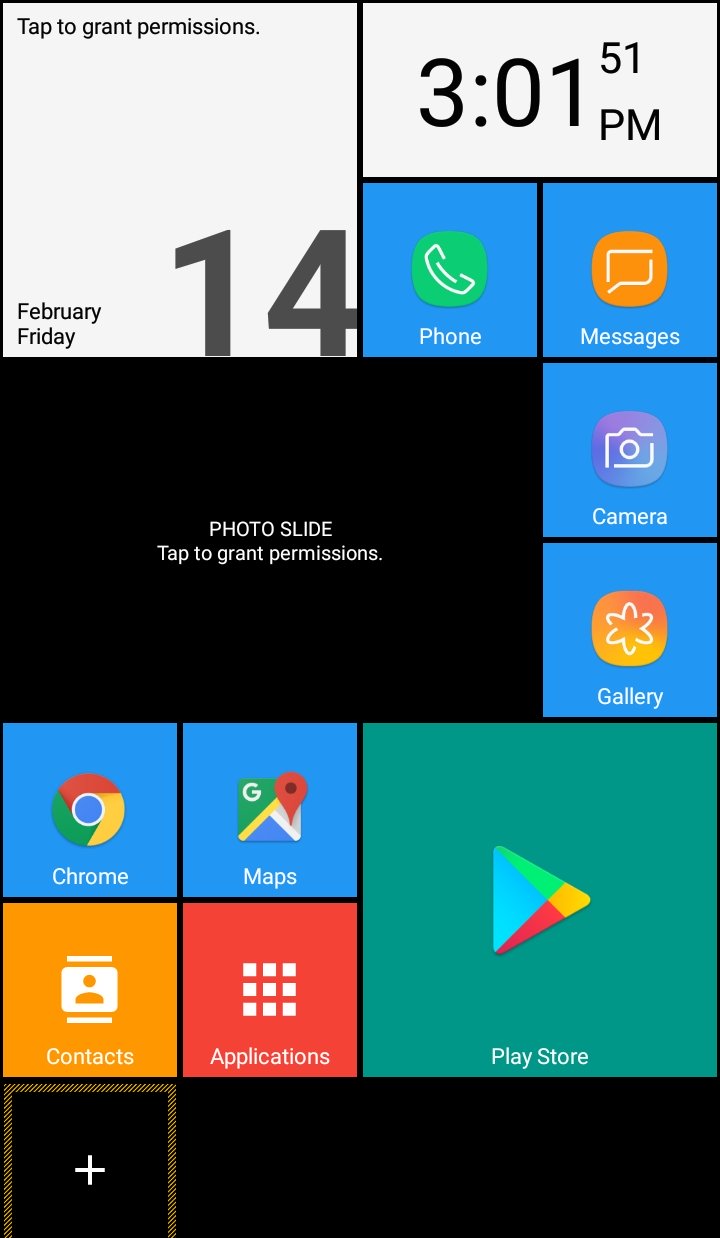This screenshot has height=1238, width=720.
Task: Open the Phone app tile
Action: tap(450, 270)
